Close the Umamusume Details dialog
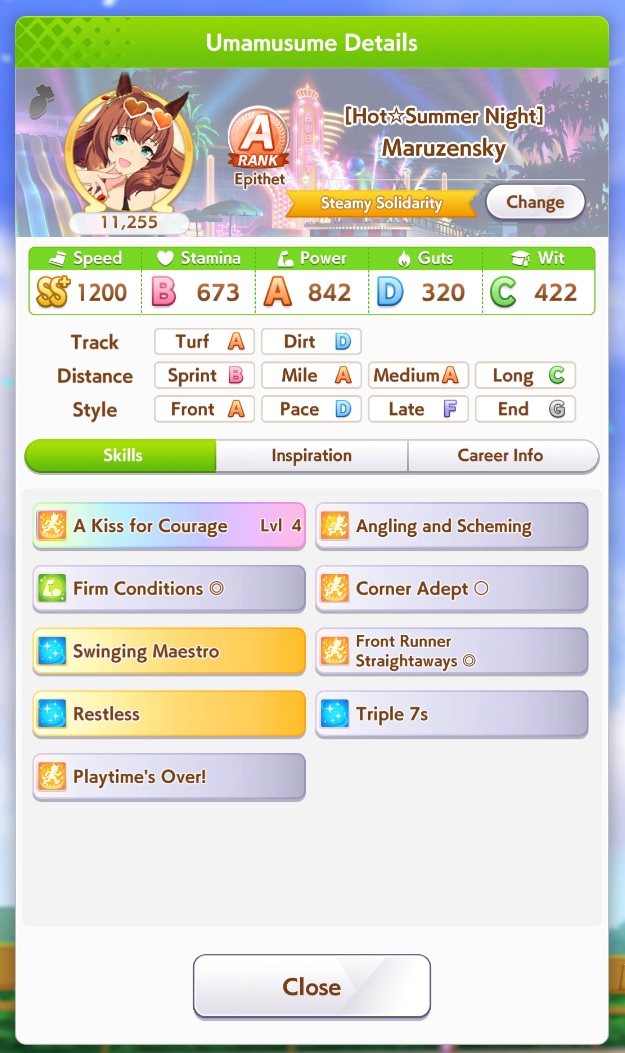This screenshot has height=1053, width=625. point(311,986)
